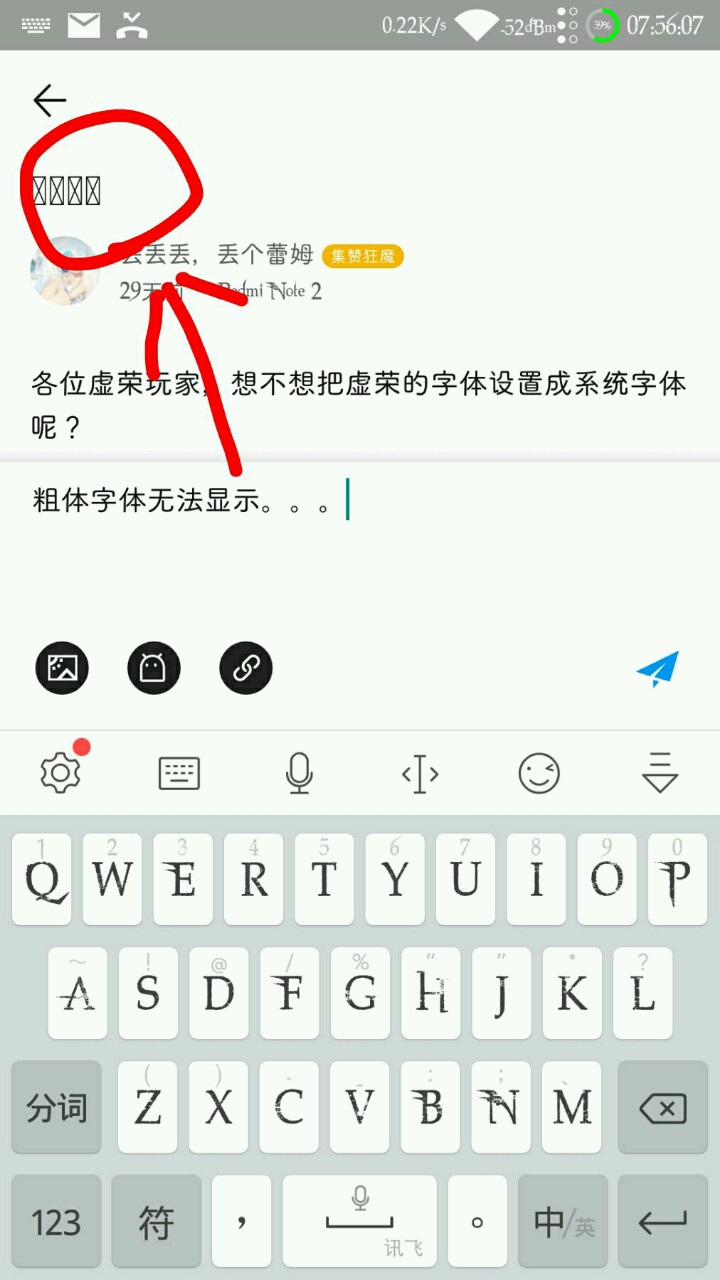Tap the return key
The image size is (720, 1280).
(x=662, y=1221)
